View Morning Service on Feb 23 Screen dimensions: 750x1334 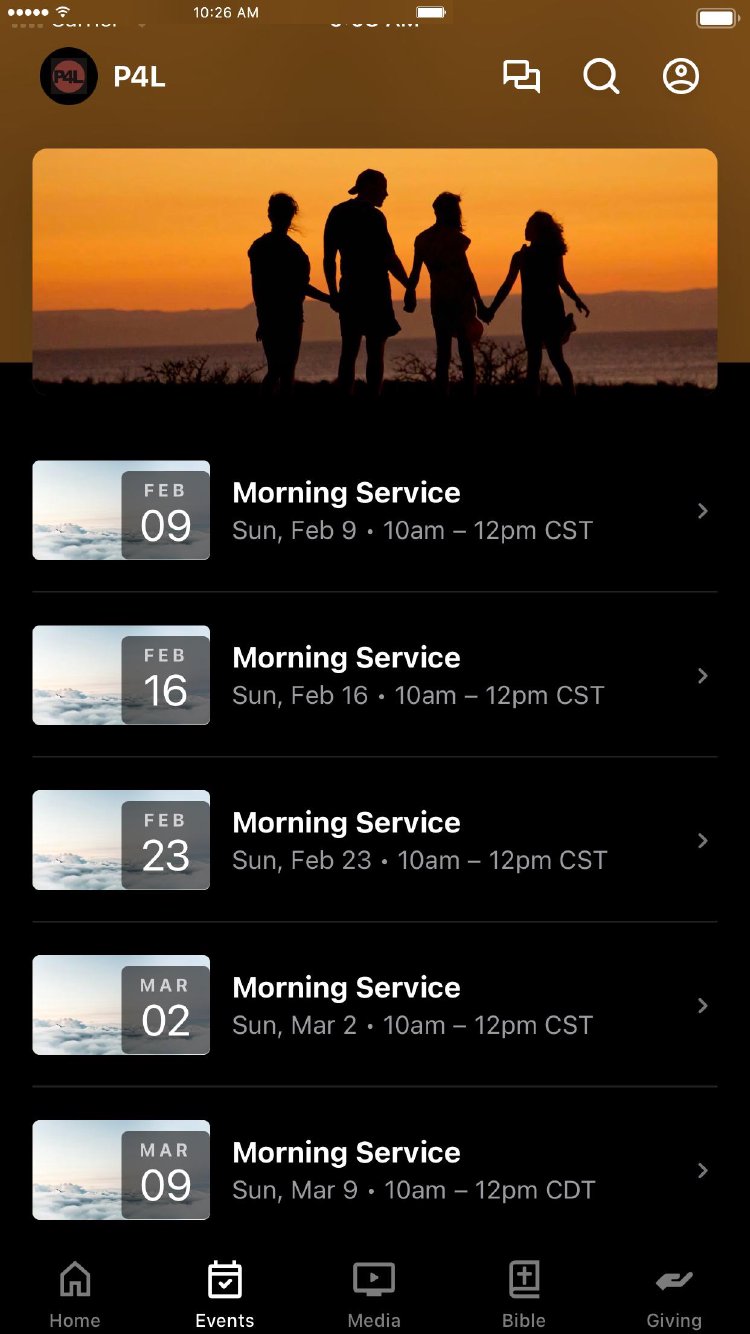(x=375, y=840)
